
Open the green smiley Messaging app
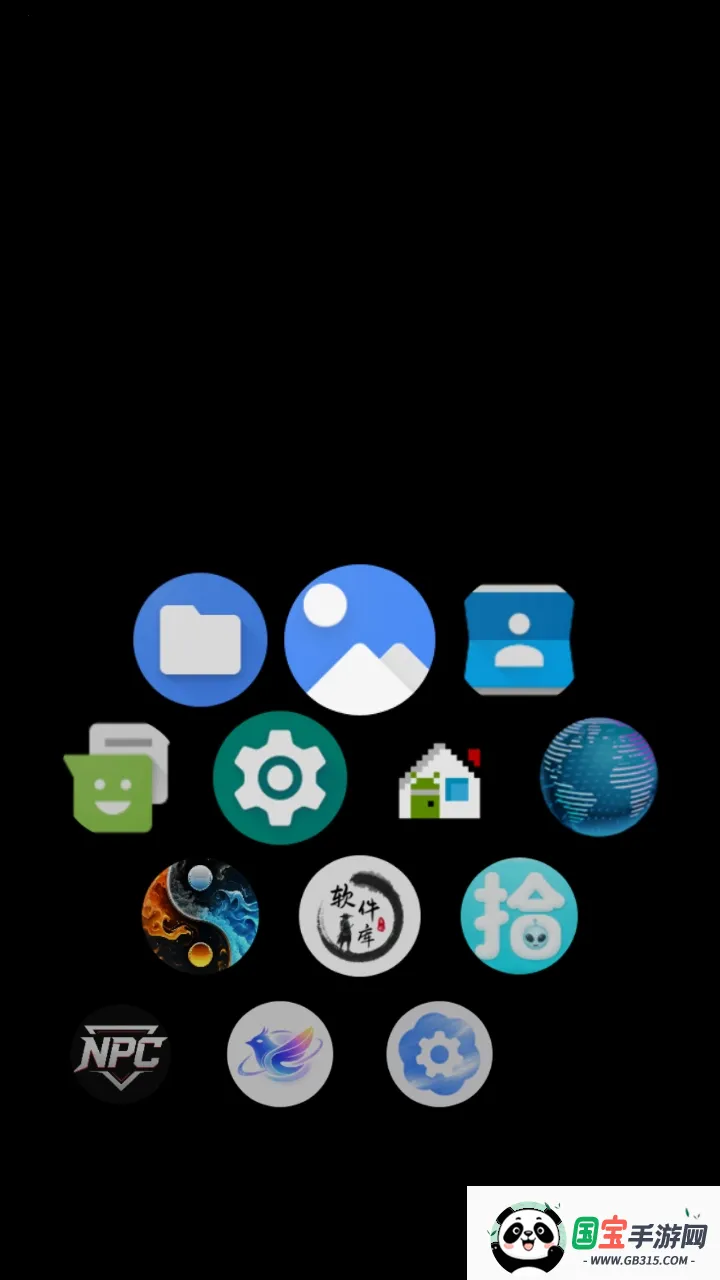coord(117,777)
